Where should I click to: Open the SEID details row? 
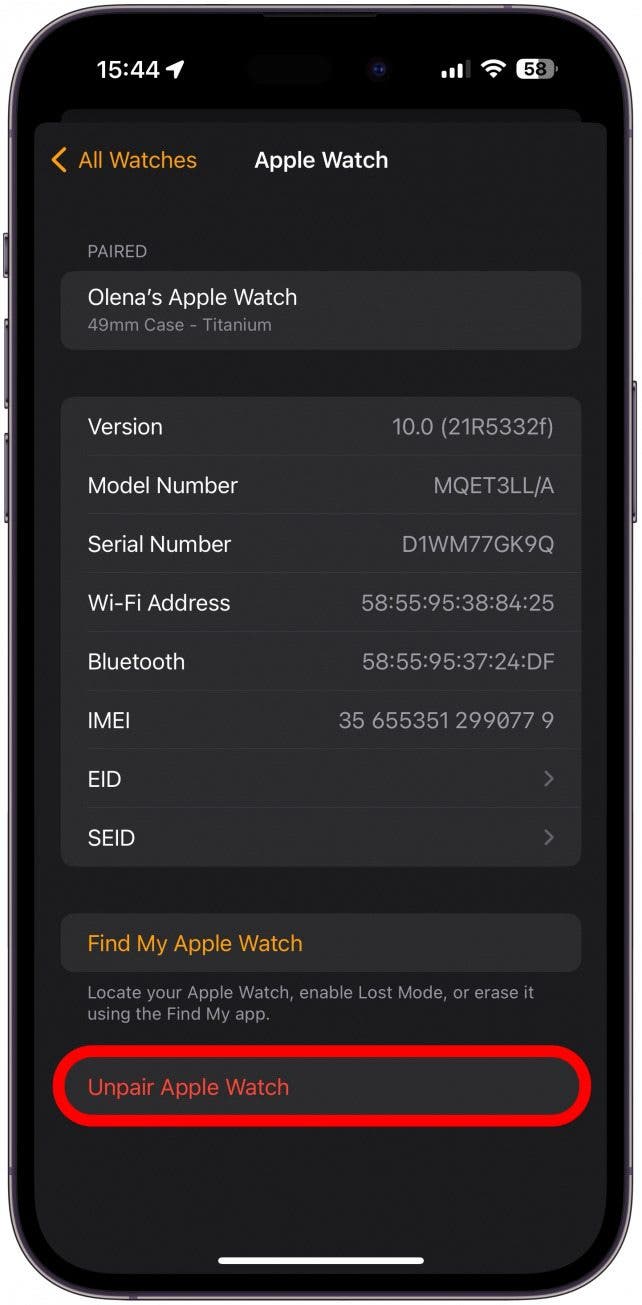[x=320, y=838]
